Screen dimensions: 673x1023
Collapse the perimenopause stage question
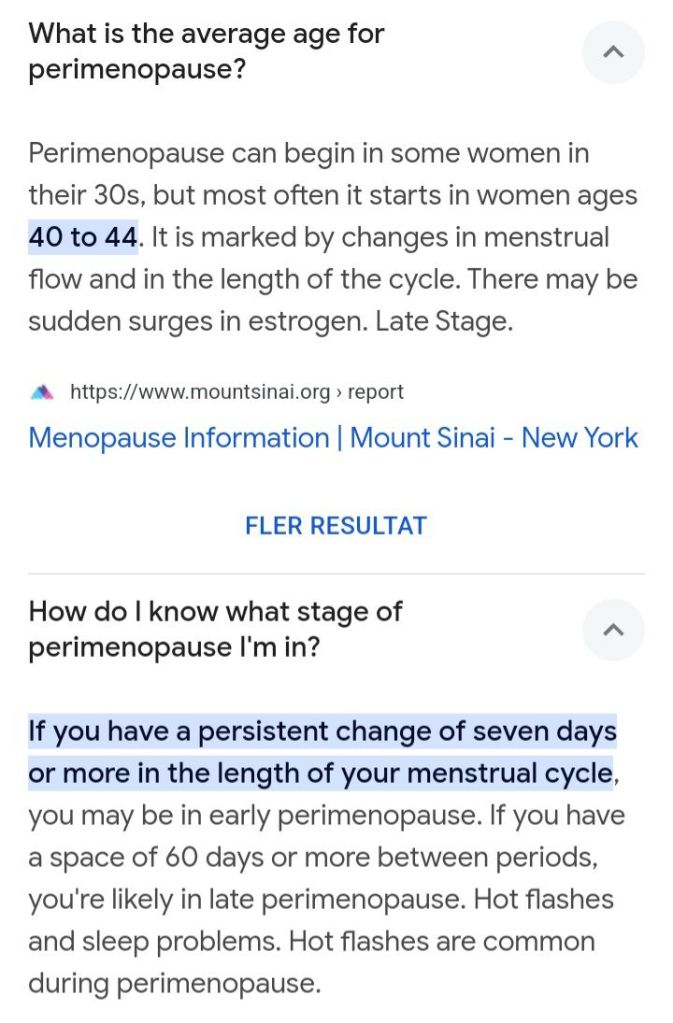[614, 630]
